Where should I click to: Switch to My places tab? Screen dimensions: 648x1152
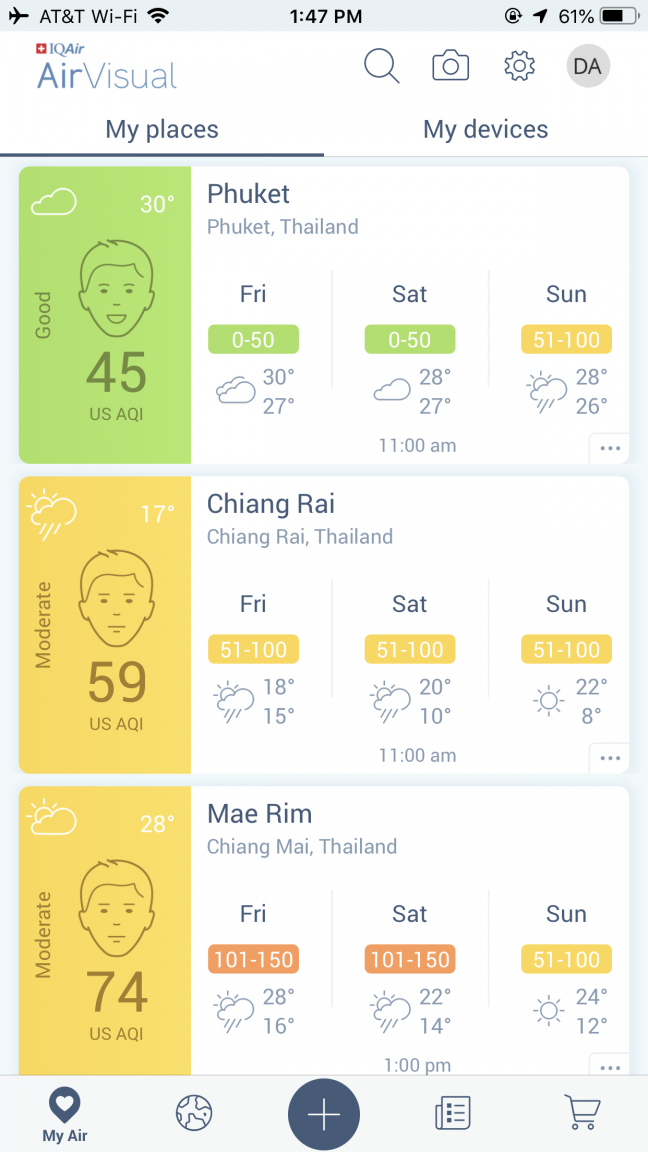162,130
